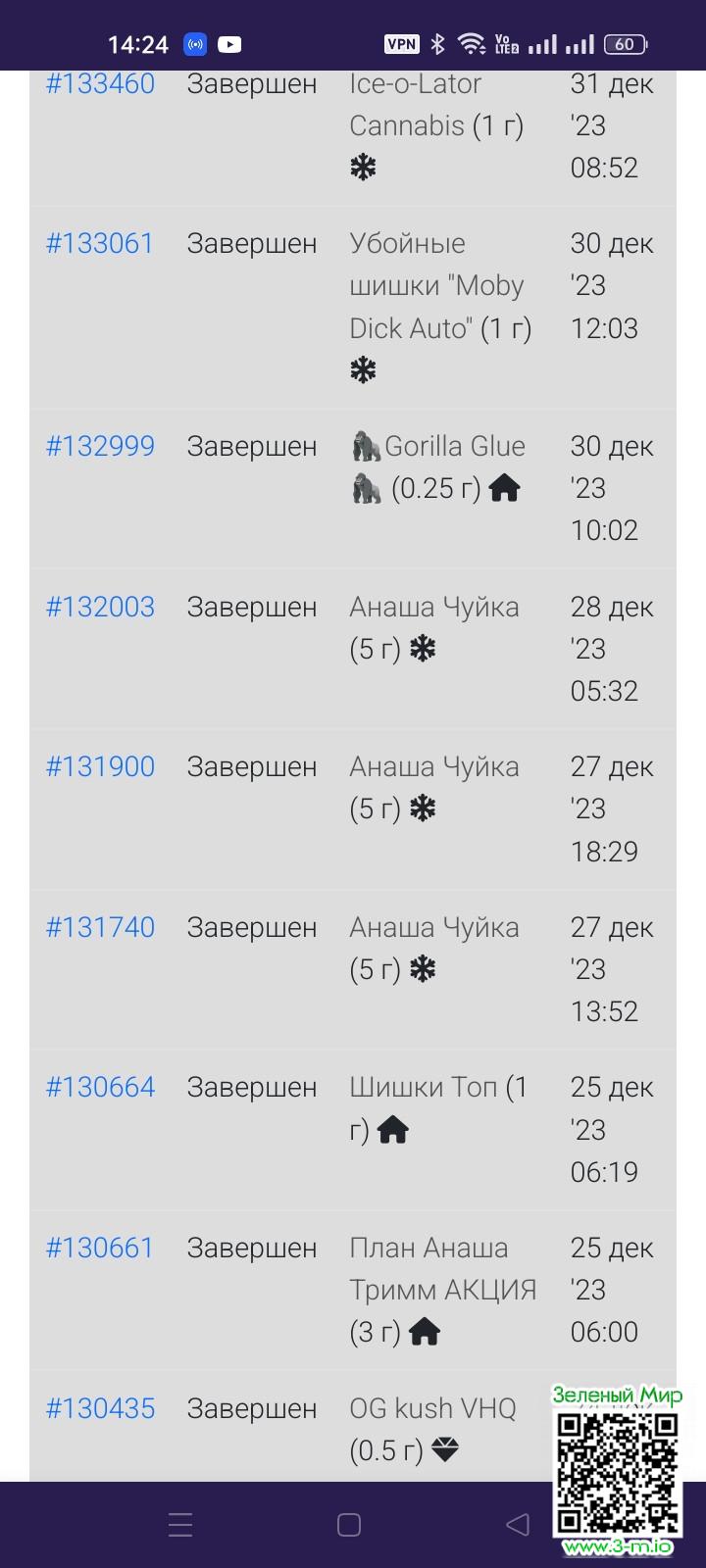Open order #130661 link
The height and width of the screenshot is (1568, 706).
pos(100,1249)
